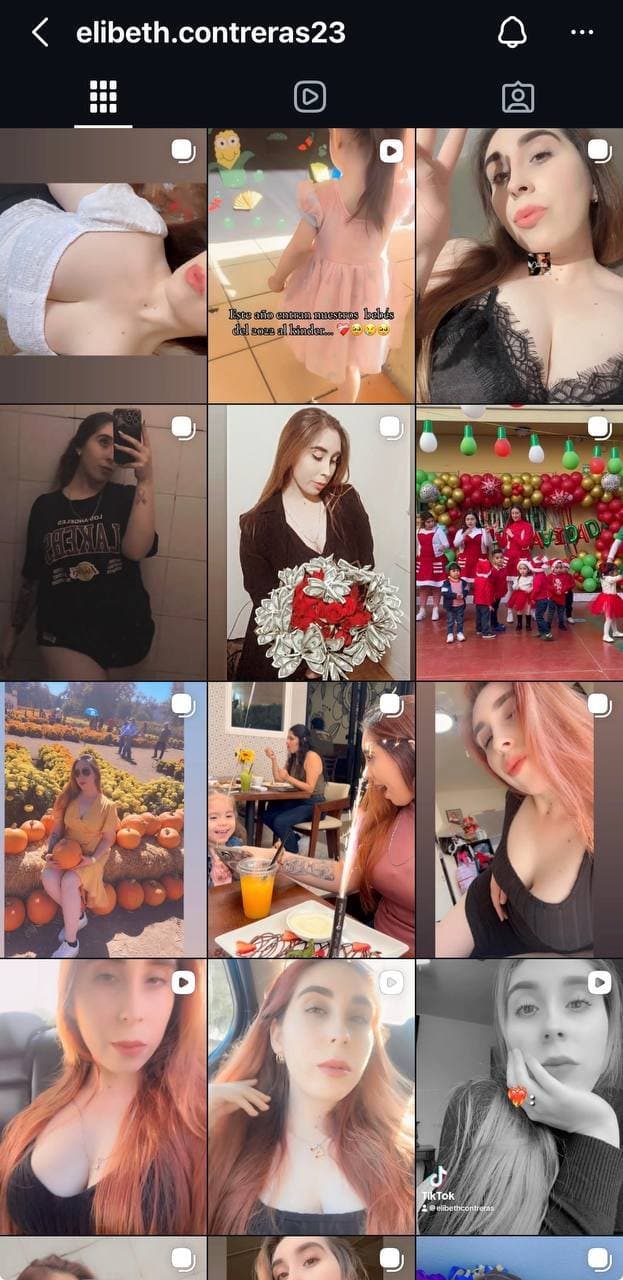623x1280 pixels.
Task: Go back from elibeth.contreras23 profile
Action: pos(40,33)
